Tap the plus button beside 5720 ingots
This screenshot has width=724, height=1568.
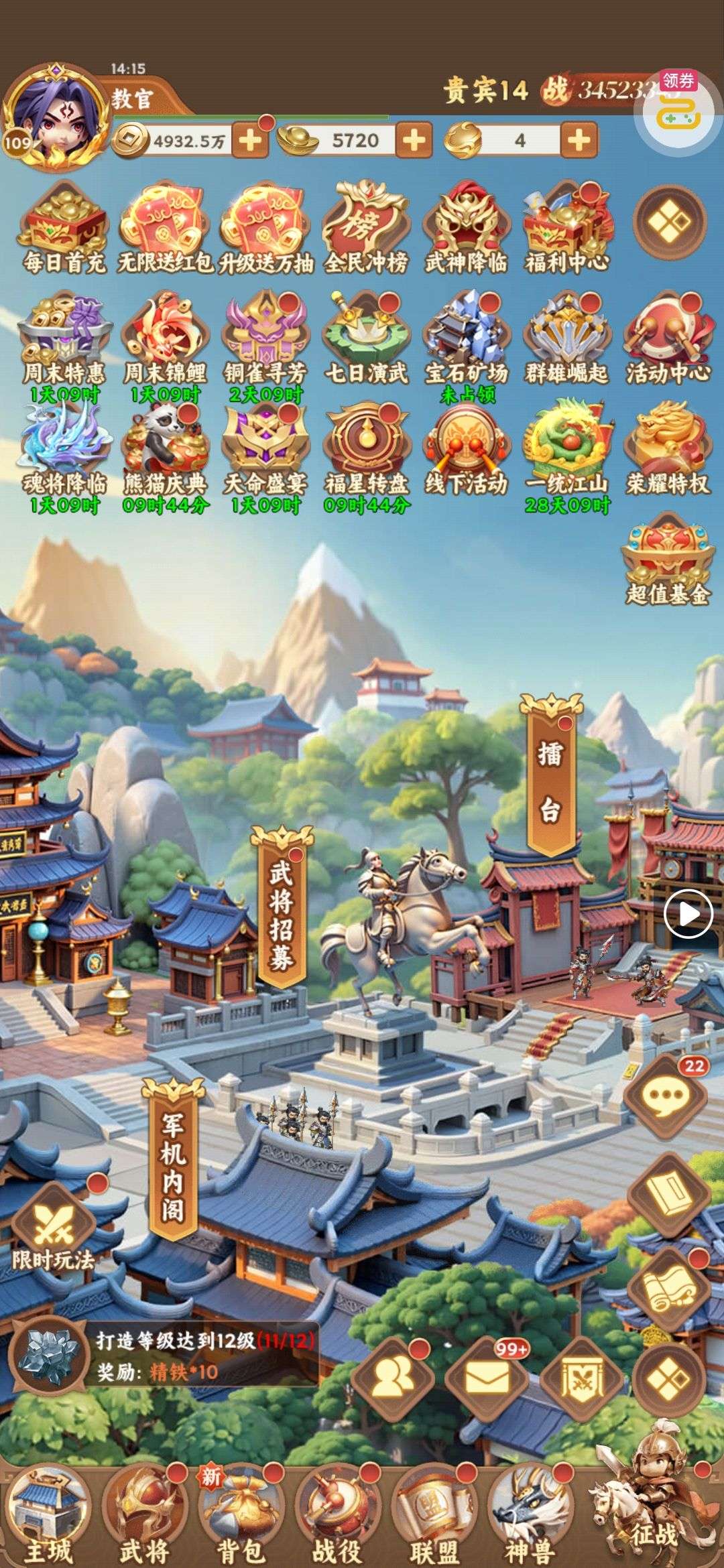[414, 141]
